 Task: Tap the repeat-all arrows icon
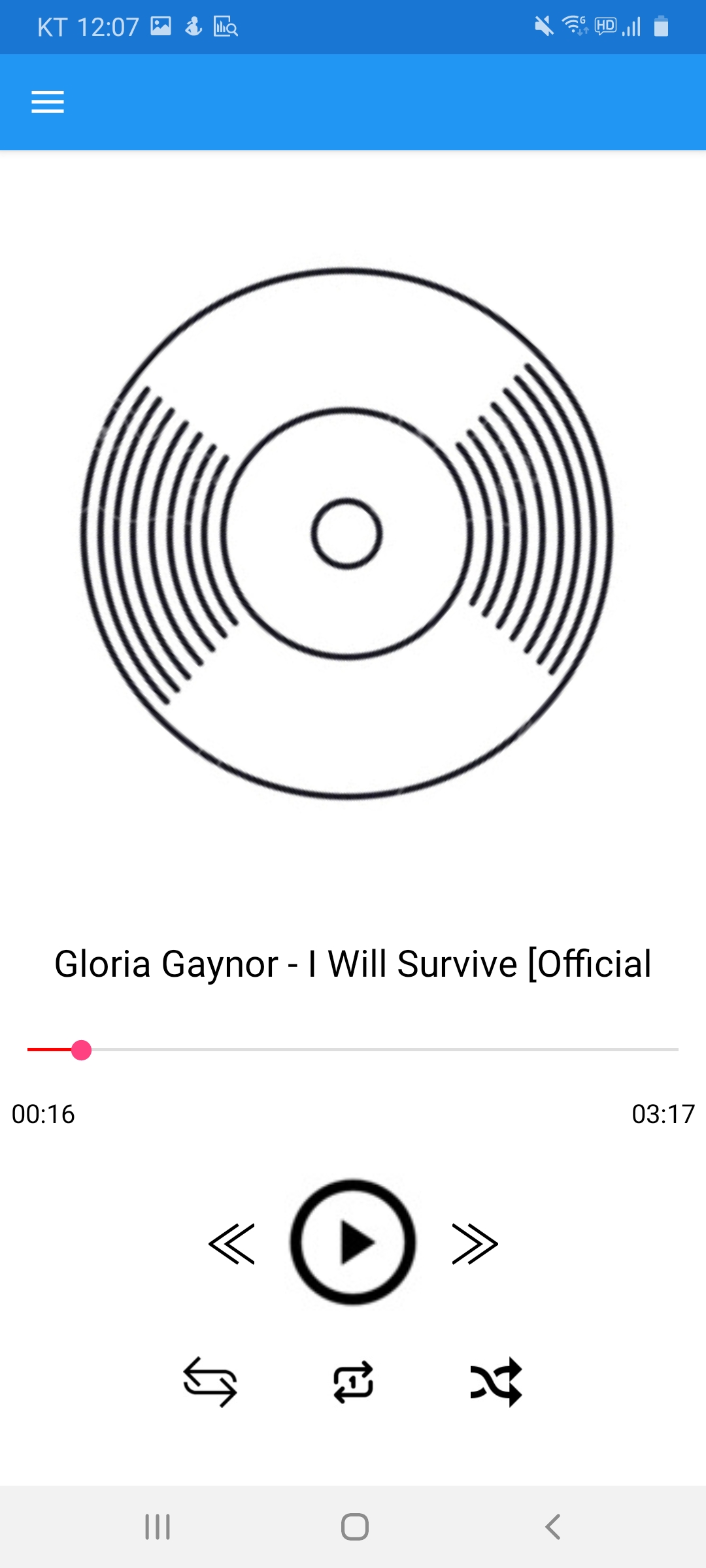click(x=210, y=1382)
